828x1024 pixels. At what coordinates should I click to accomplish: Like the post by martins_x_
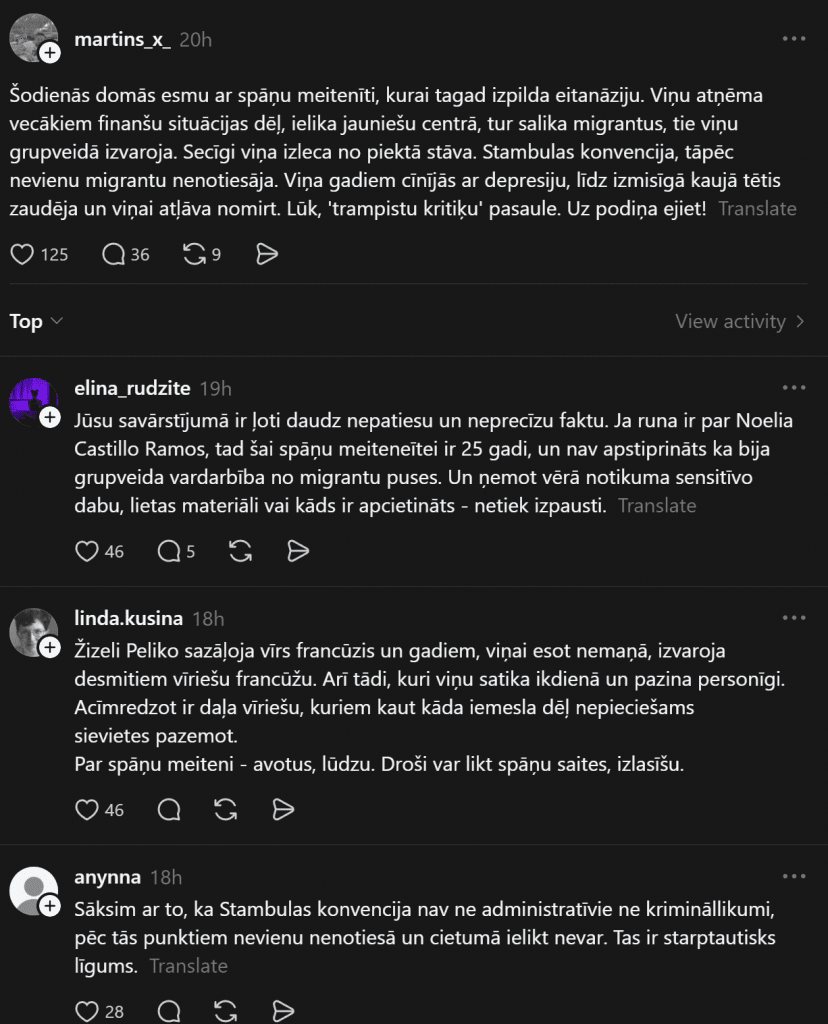pyautogui.click(x=22, y=254)
